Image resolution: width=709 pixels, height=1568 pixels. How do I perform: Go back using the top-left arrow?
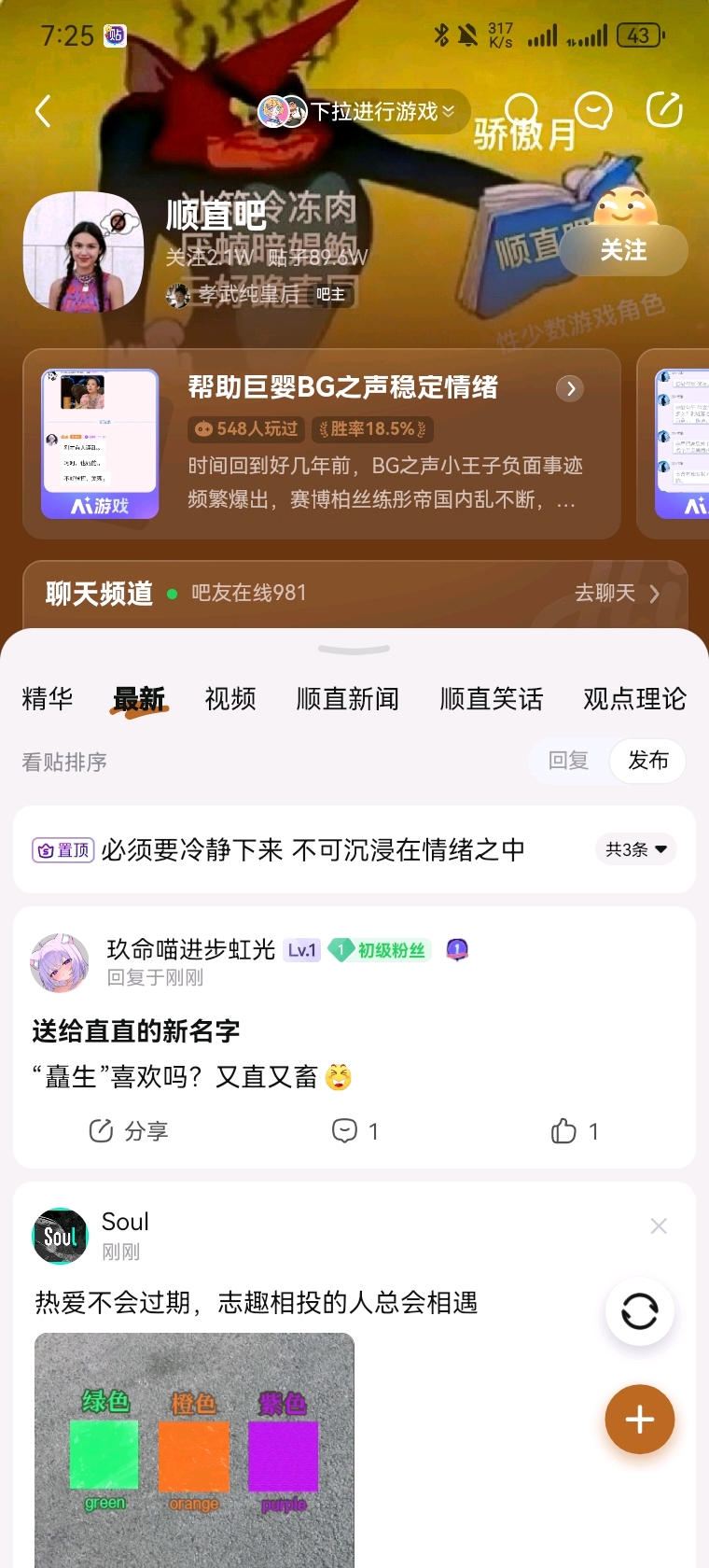[43, 111]
